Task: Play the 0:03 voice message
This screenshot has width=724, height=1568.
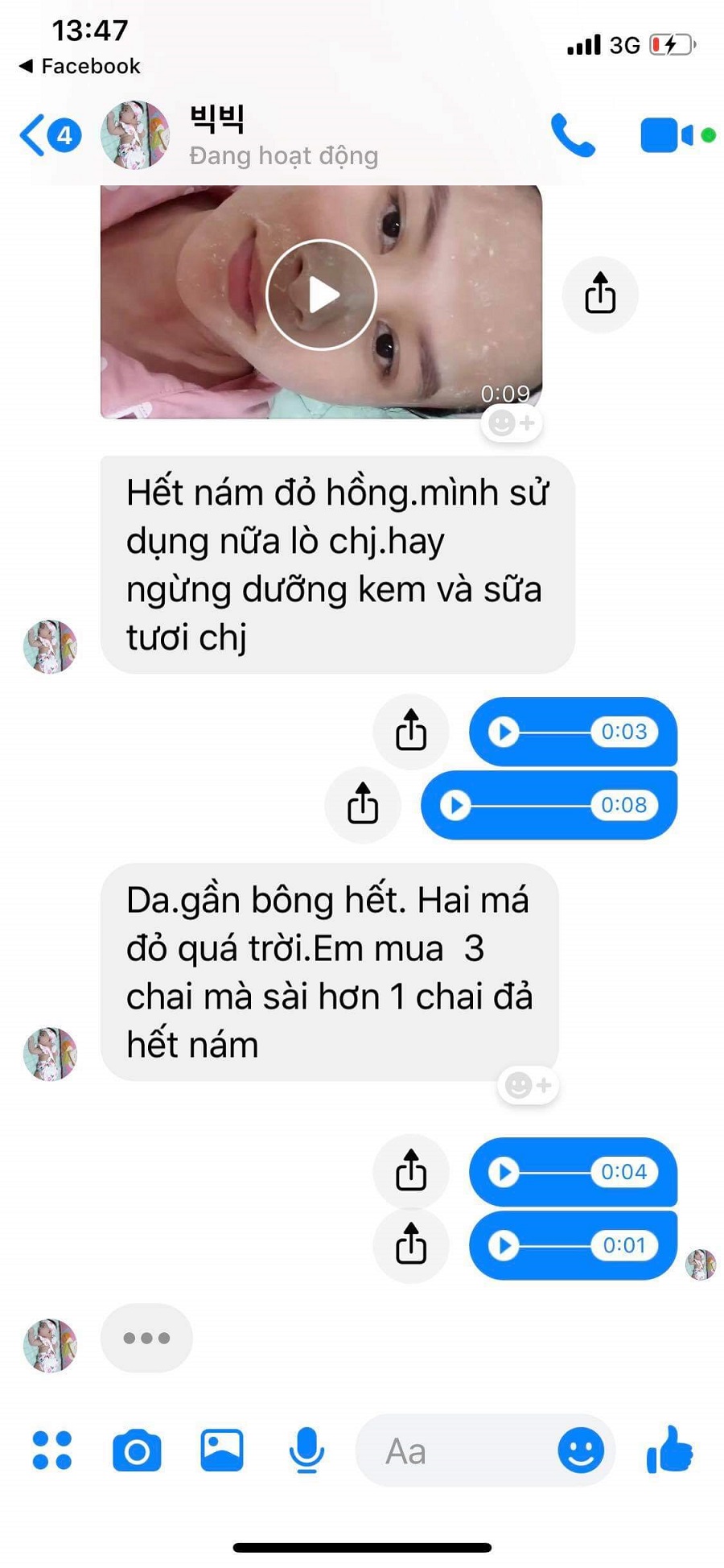Action: (x=504, y=732)
